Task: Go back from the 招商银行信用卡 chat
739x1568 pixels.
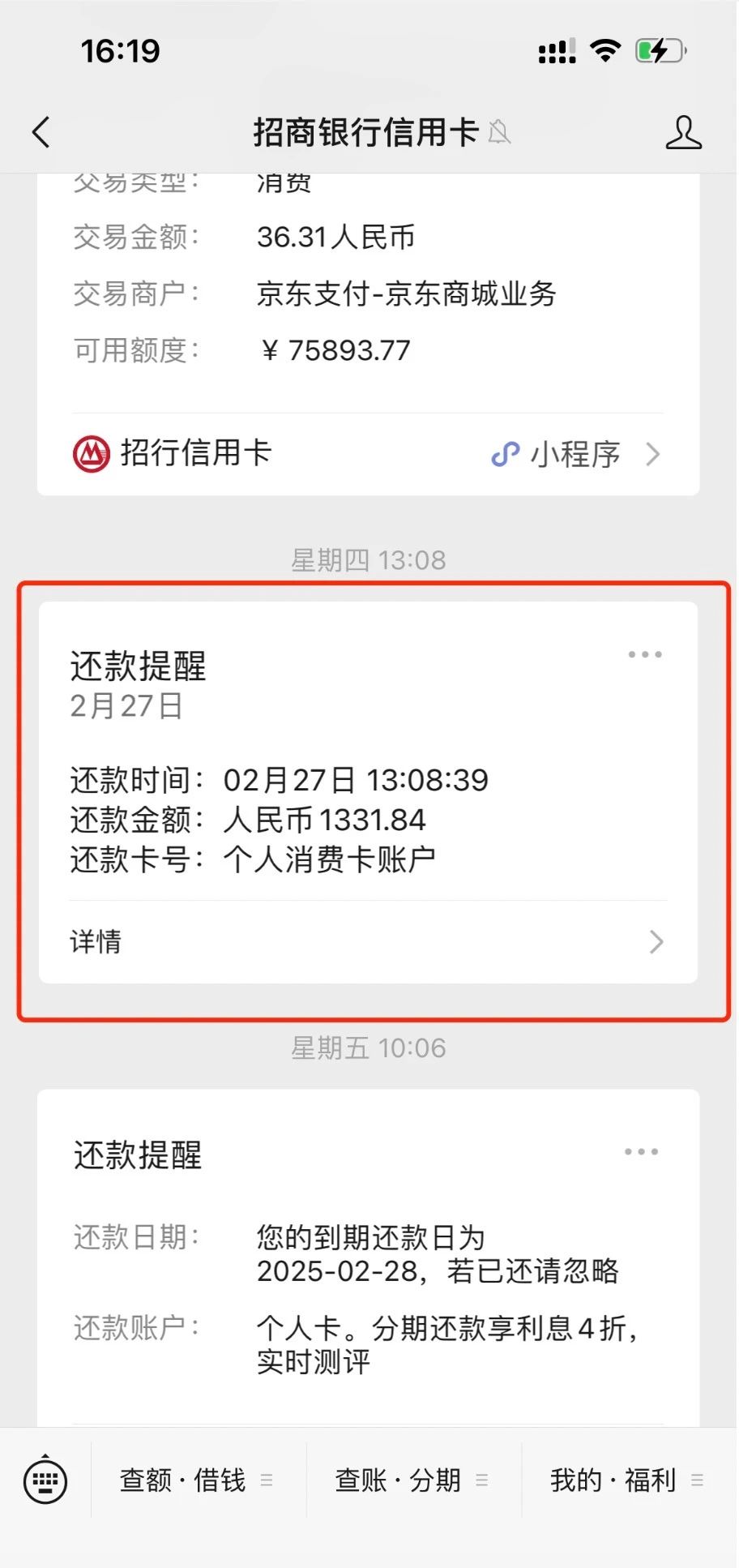Action: click(x=41, y=132)
